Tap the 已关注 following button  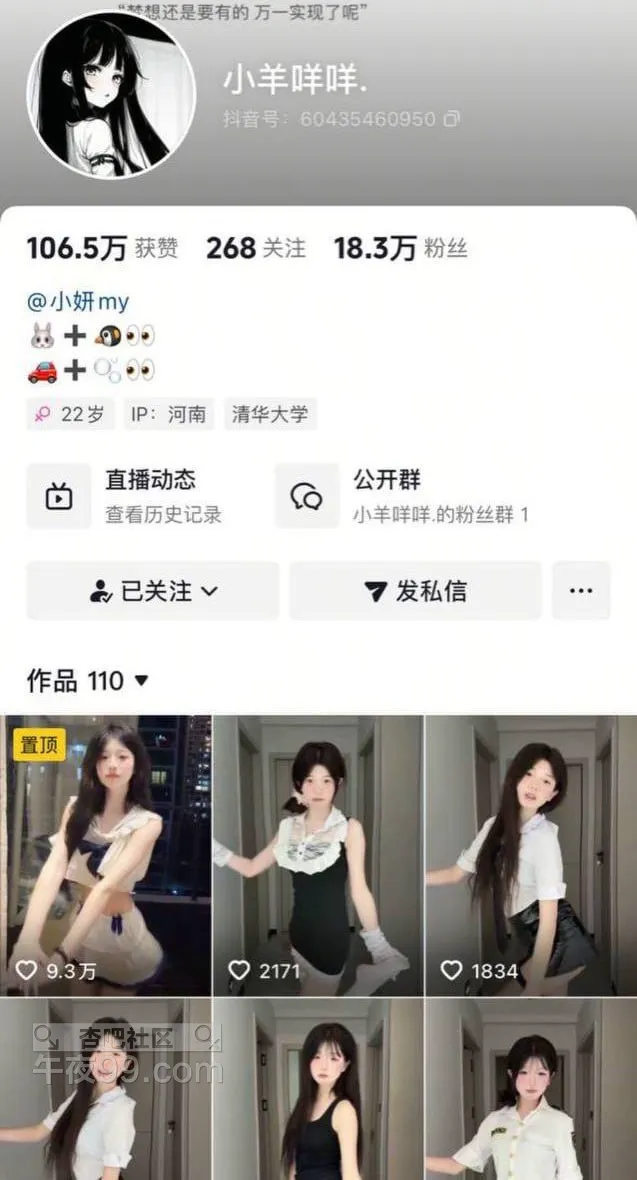(x=153, y=591)
